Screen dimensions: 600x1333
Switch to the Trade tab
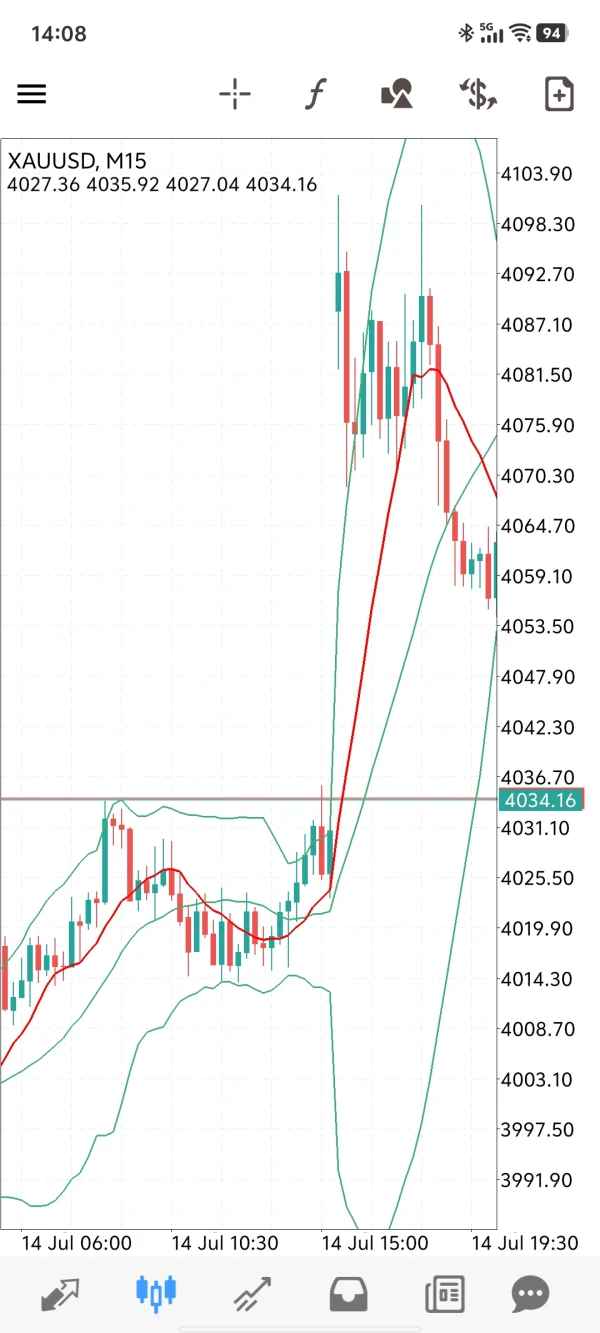[253, 1294]
